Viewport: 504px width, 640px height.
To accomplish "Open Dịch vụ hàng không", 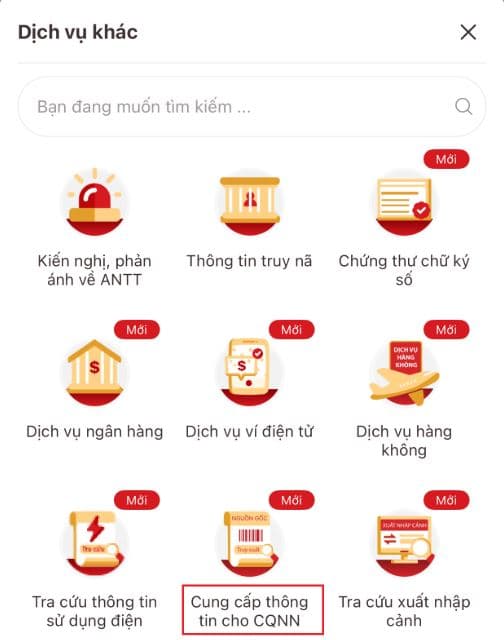I will (x=404, y=392).
